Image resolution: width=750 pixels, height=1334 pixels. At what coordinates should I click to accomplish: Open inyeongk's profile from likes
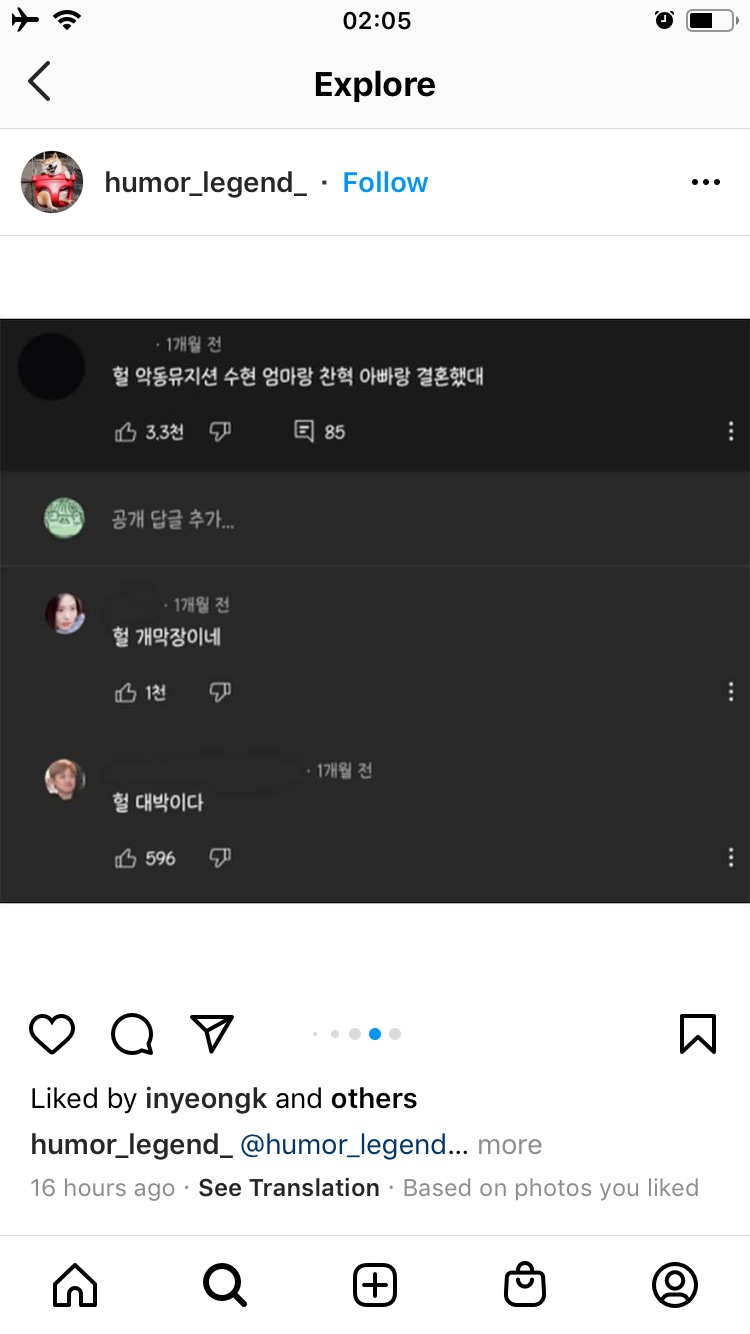coord(206,1098)
